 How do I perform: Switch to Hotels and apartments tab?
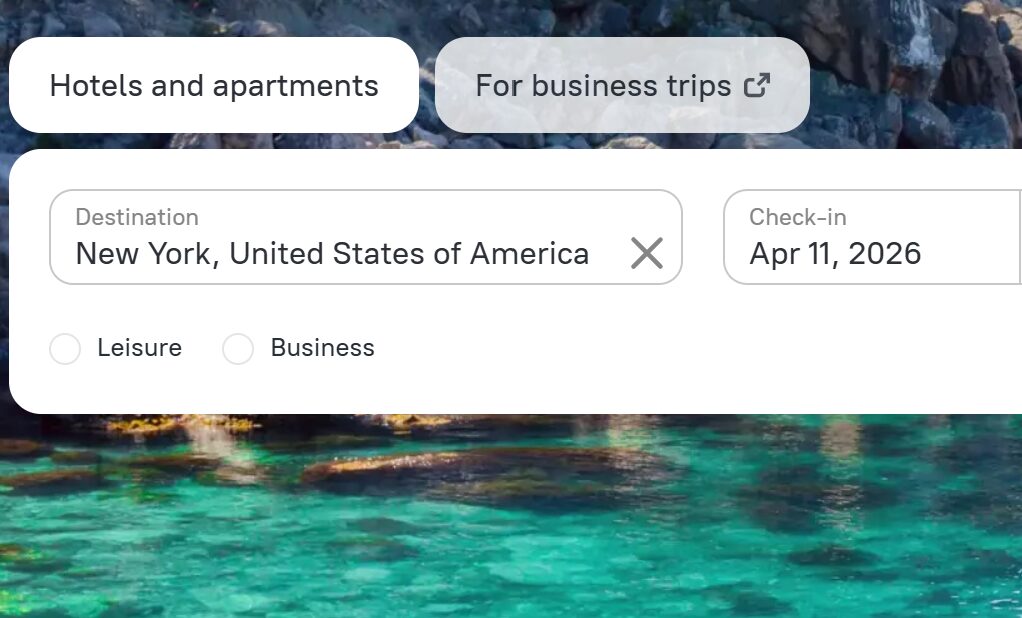click(213, 86)
